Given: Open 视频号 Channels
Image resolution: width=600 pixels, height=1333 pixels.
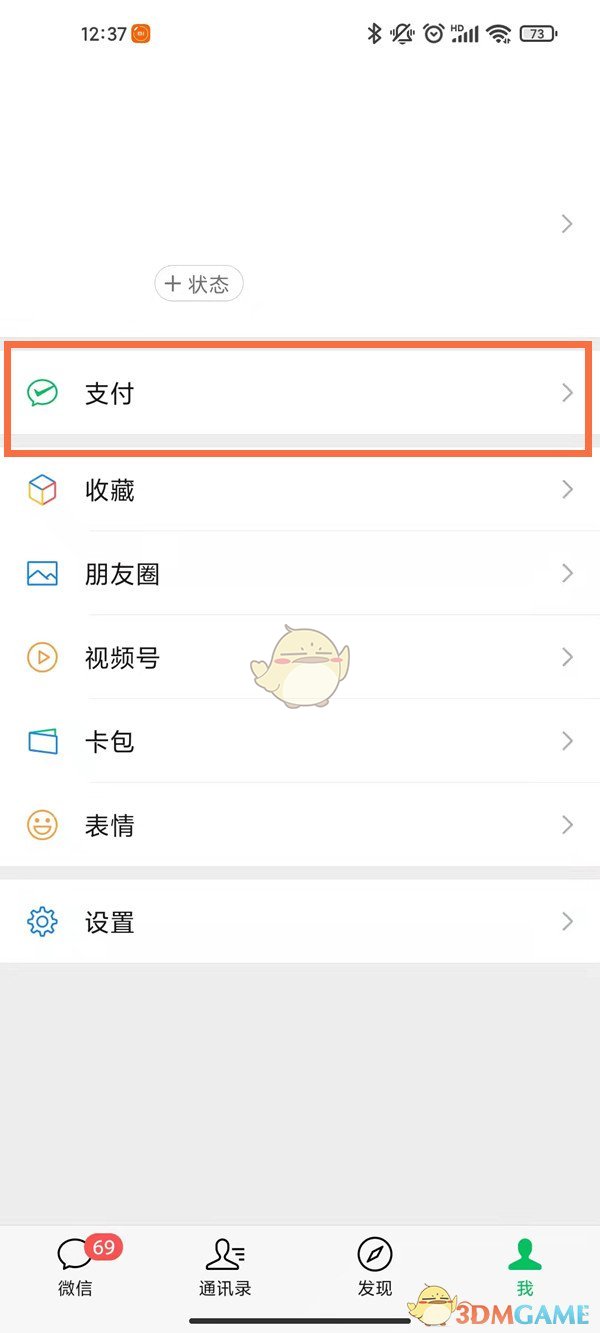Looking at the screenshot, I should click(300, 658).
